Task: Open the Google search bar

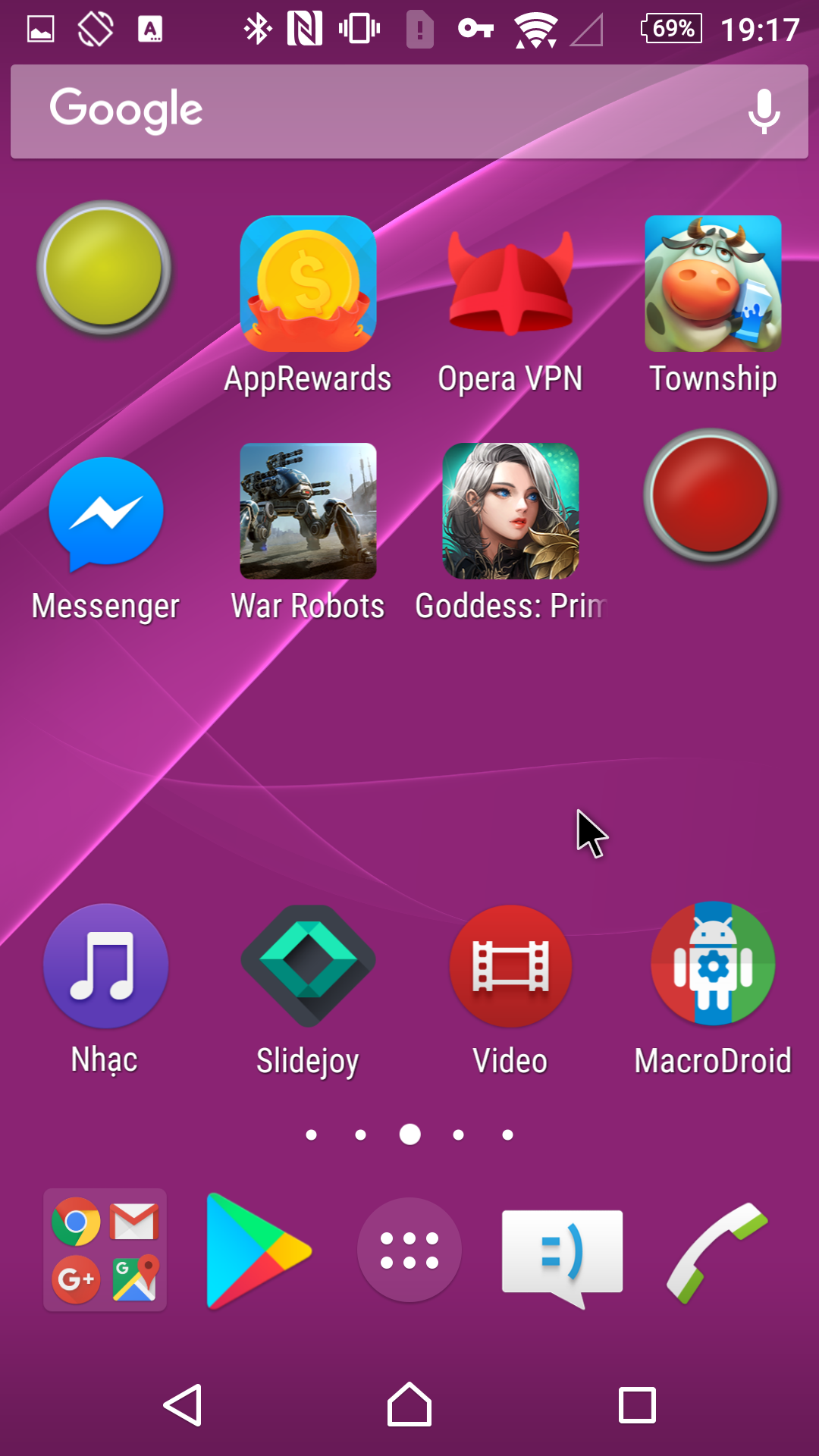Action: (x=364, y=111)
